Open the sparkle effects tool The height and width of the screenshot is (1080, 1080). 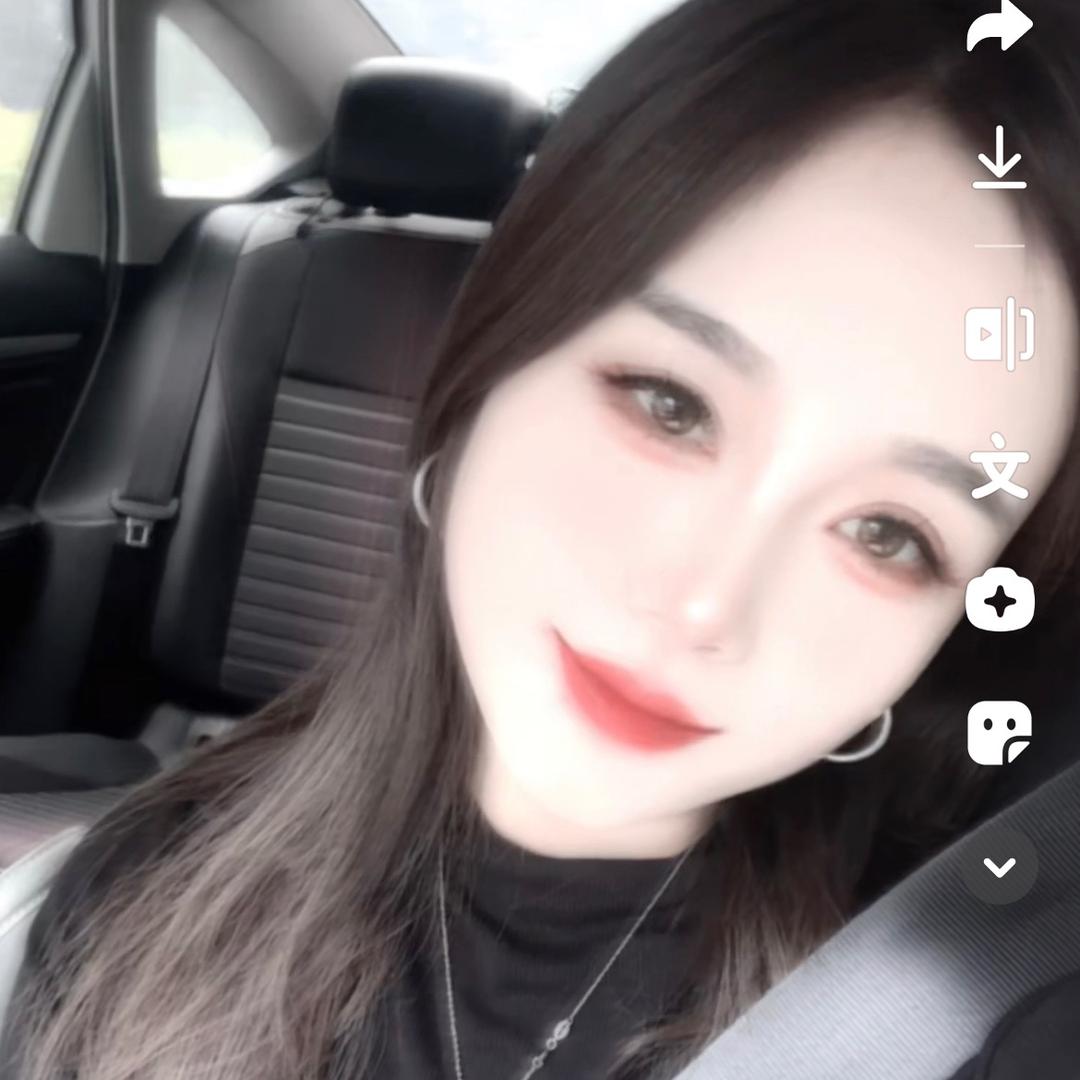pos(1000,600)
